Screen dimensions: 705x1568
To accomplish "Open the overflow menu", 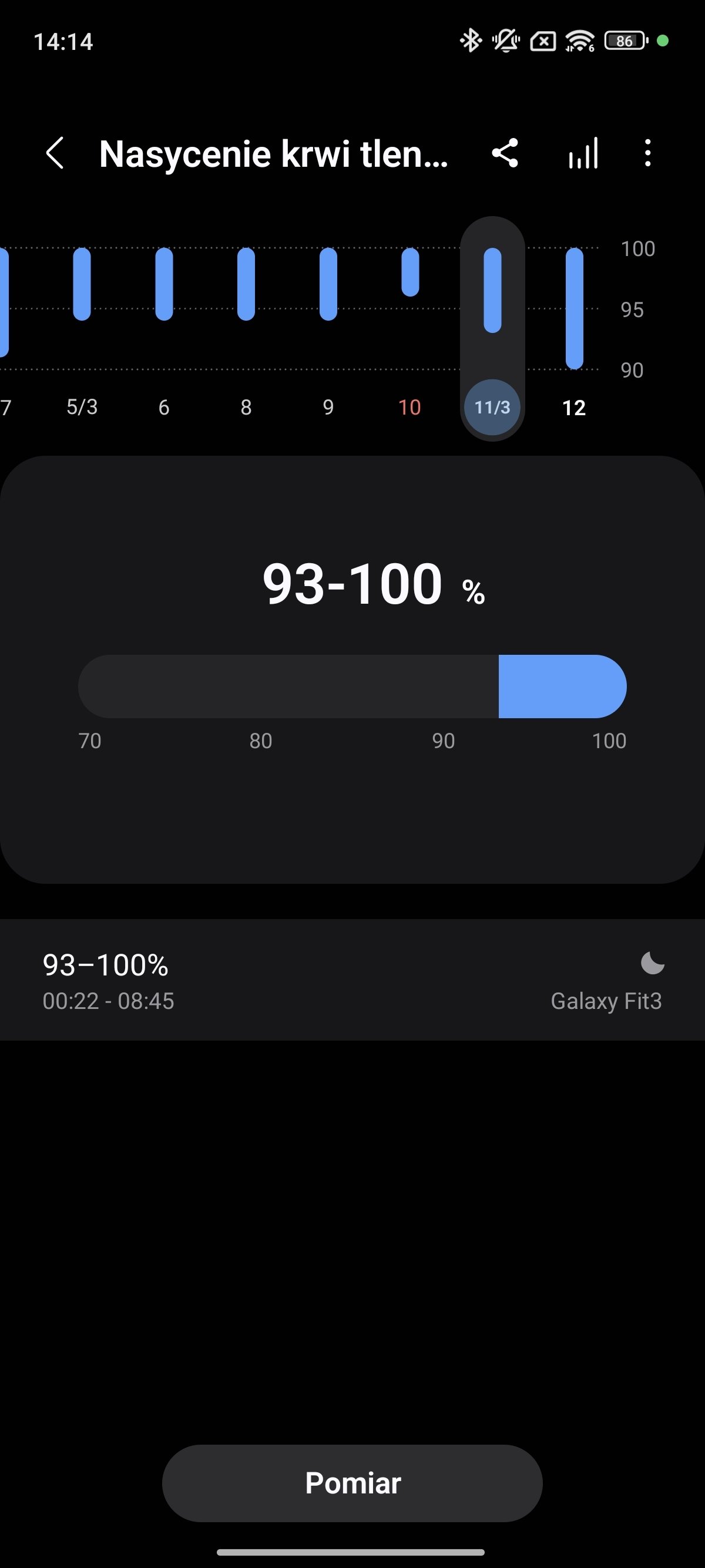I will click(648, 153).
